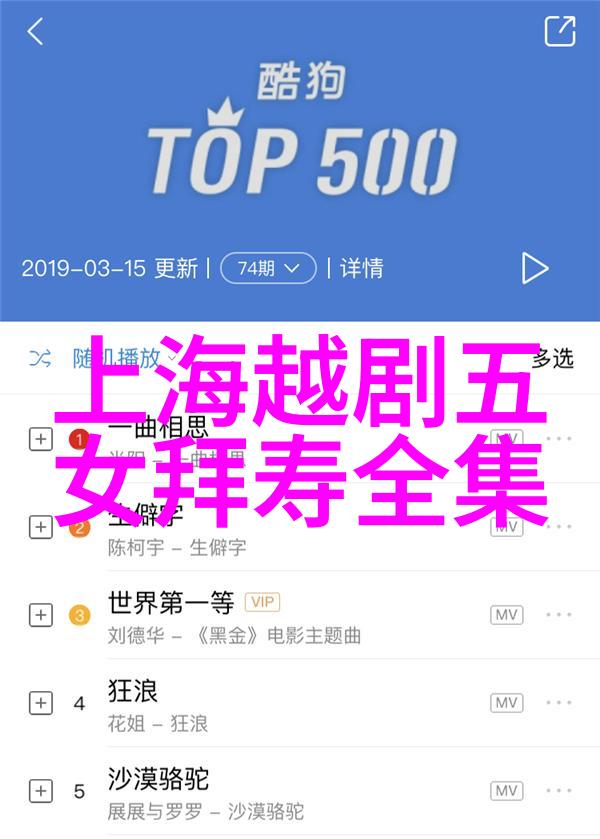Open 详情 chart details
The width and height of the screenshot is (600, 839).
362,268
